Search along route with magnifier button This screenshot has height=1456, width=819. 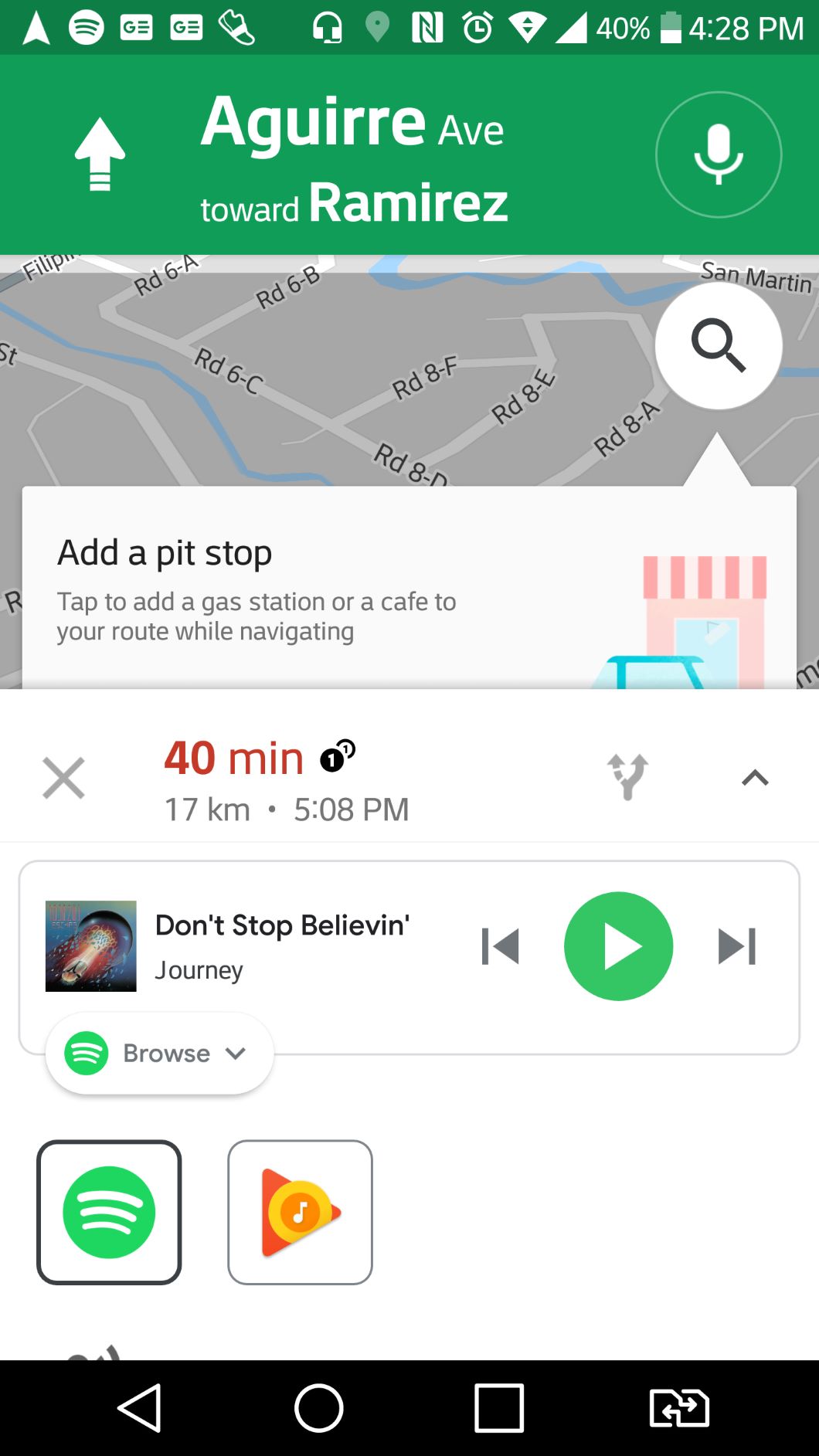click(x=718, y=345)
